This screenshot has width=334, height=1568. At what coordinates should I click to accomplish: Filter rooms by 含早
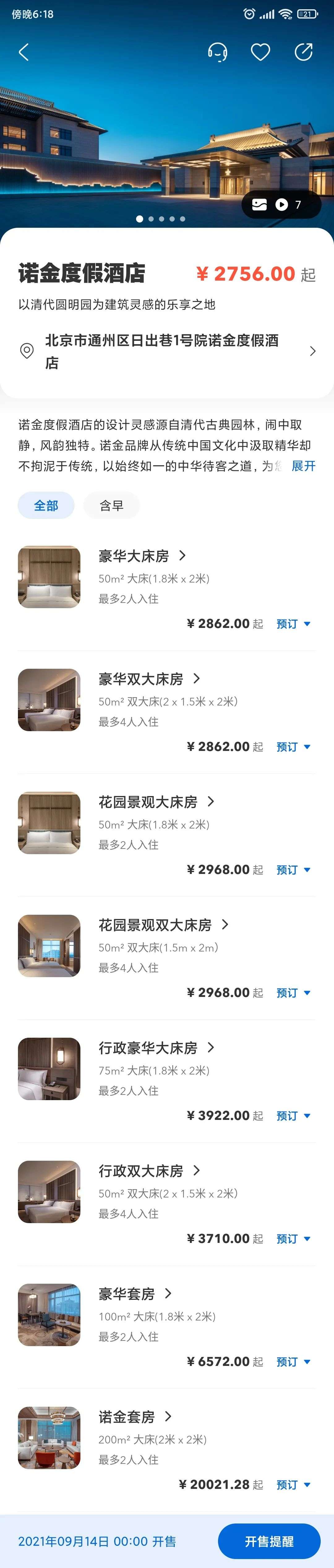112,505
